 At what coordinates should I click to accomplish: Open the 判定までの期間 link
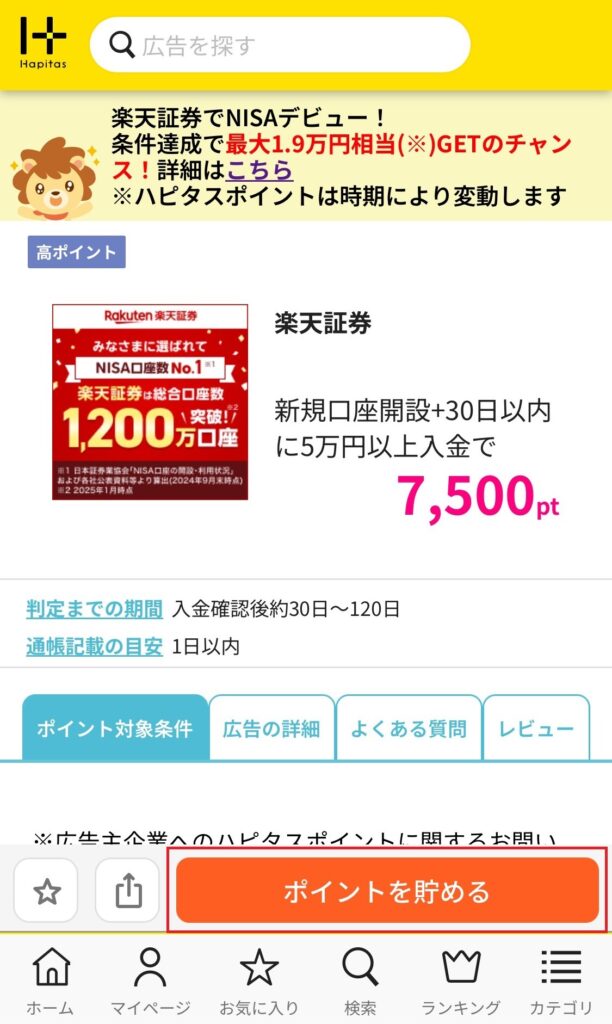click(x=94, y=608)
